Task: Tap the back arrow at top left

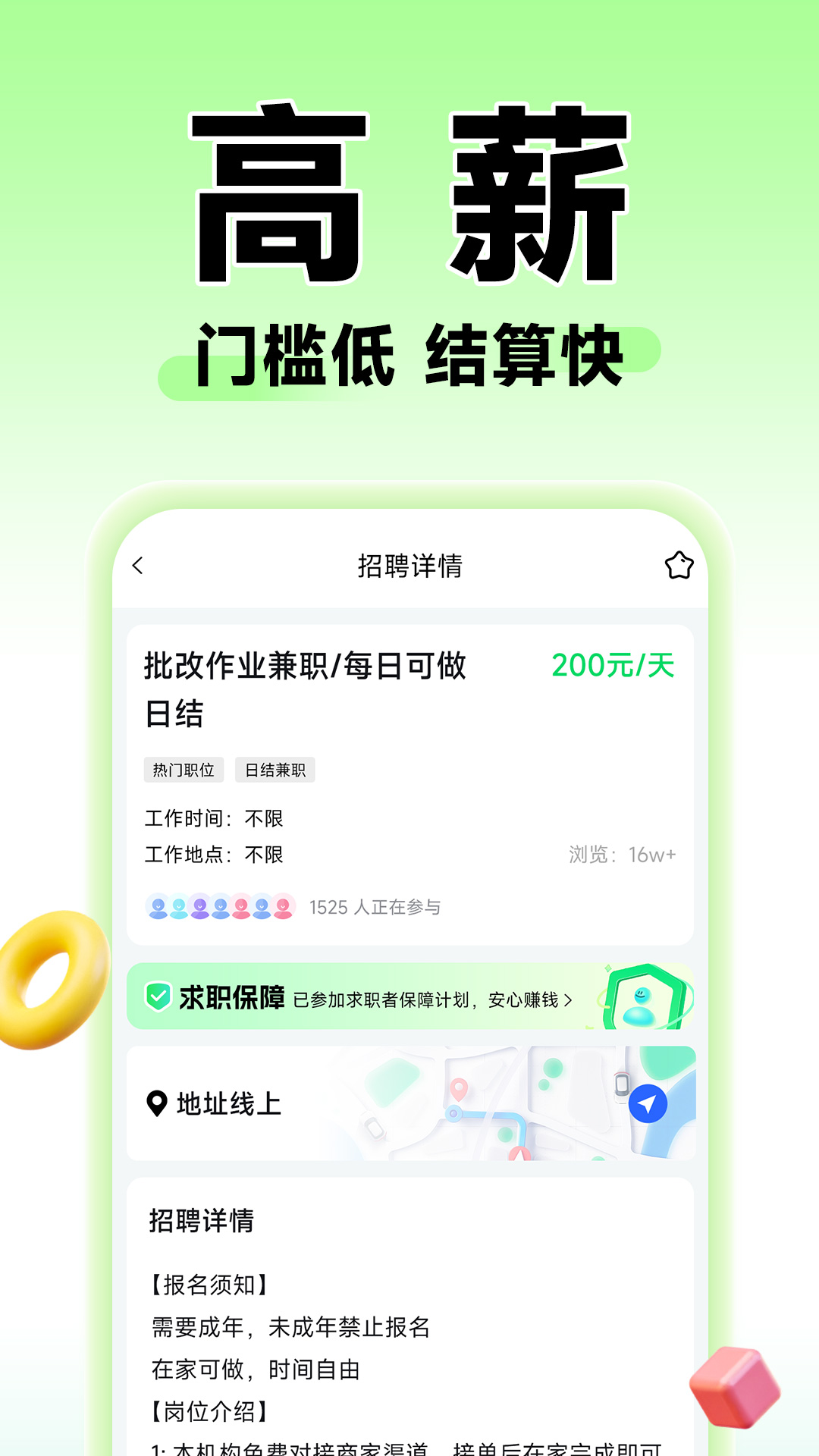Action: 138,566
